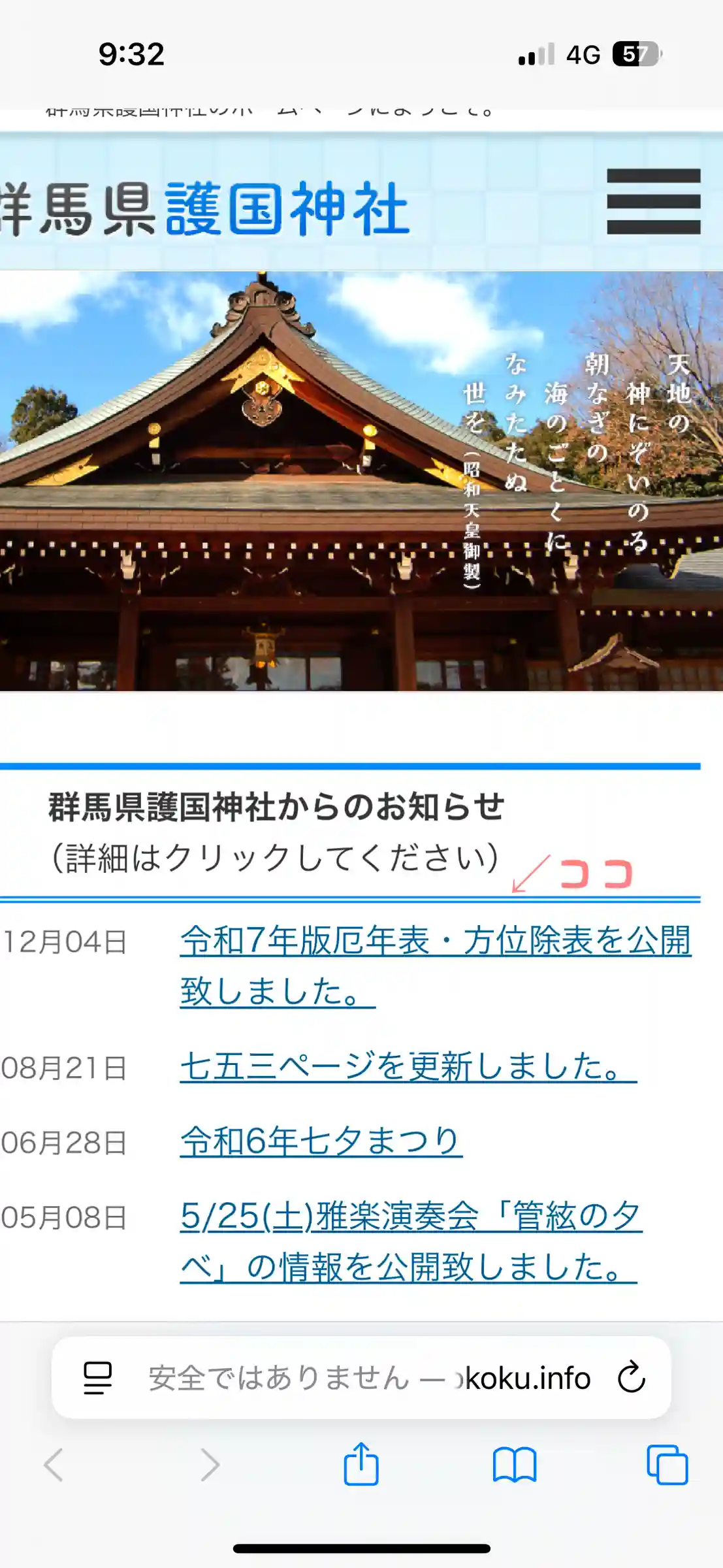Open the 七五三ページ update link

(x=408, y=1066)
